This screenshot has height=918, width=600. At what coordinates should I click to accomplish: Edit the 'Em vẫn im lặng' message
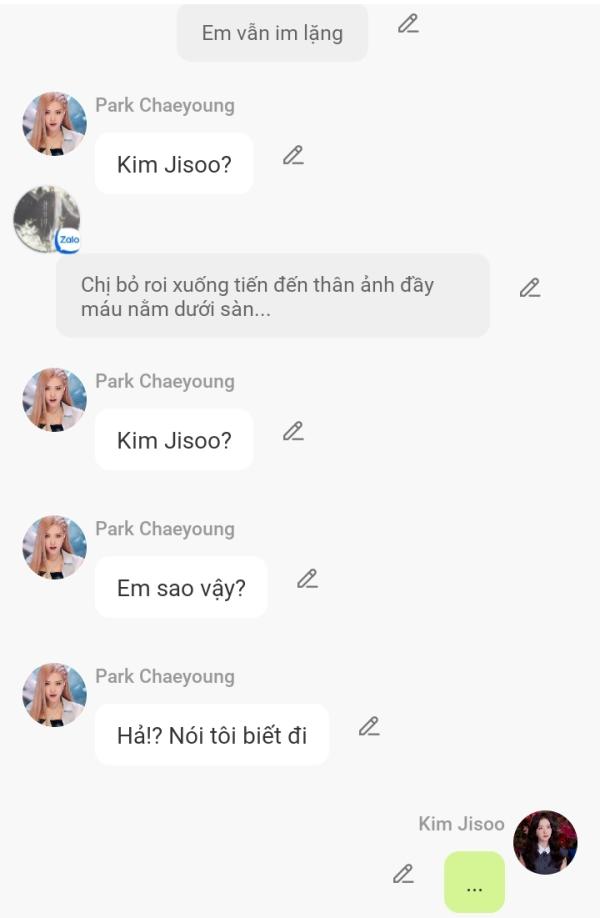coord(408,24)
